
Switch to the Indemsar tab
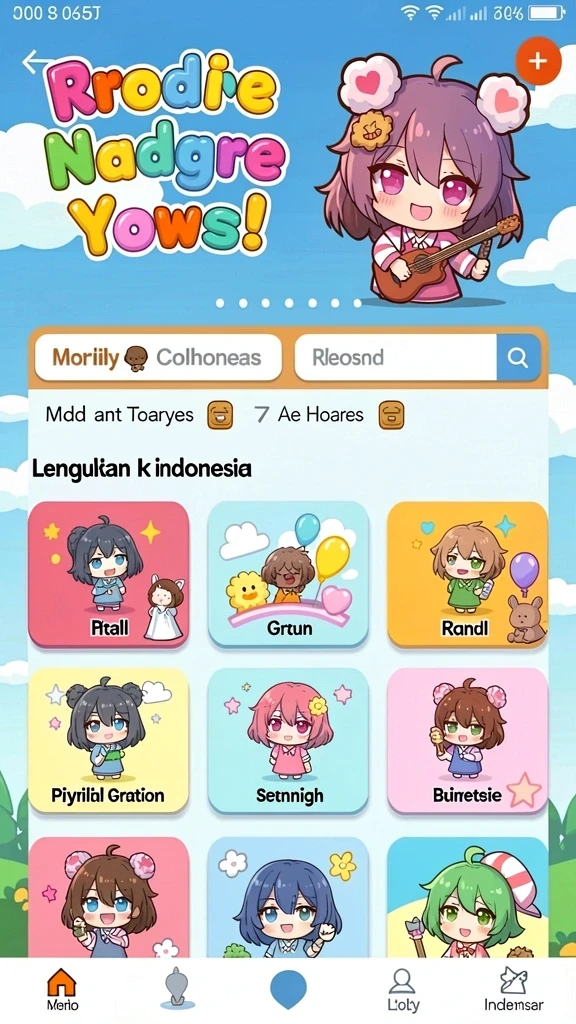pyautogui.click(x=513, y=990)
